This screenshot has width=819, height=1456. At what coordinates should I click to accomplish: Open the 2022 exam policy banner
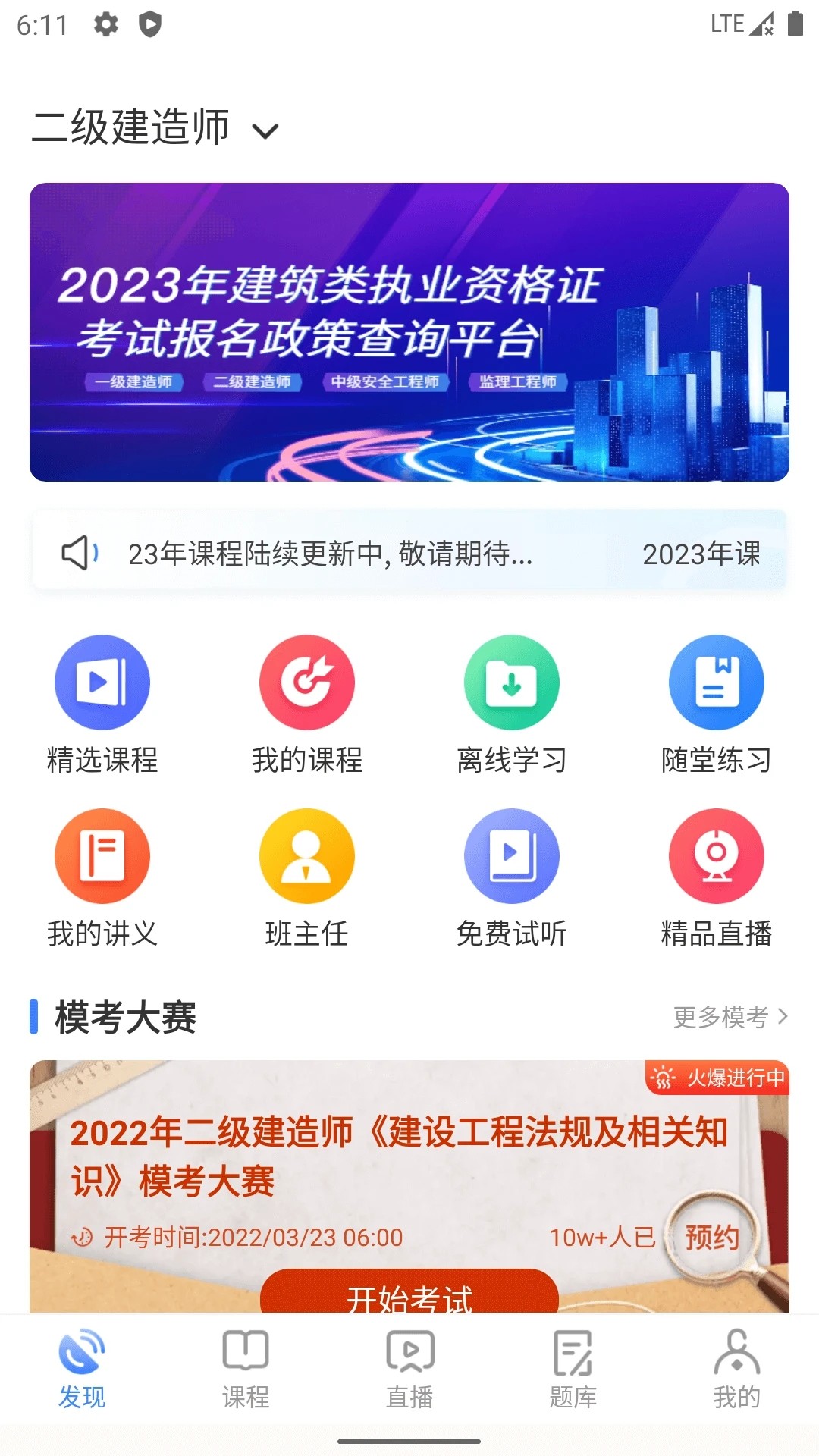pyautogui.click(x=409, y=331)
